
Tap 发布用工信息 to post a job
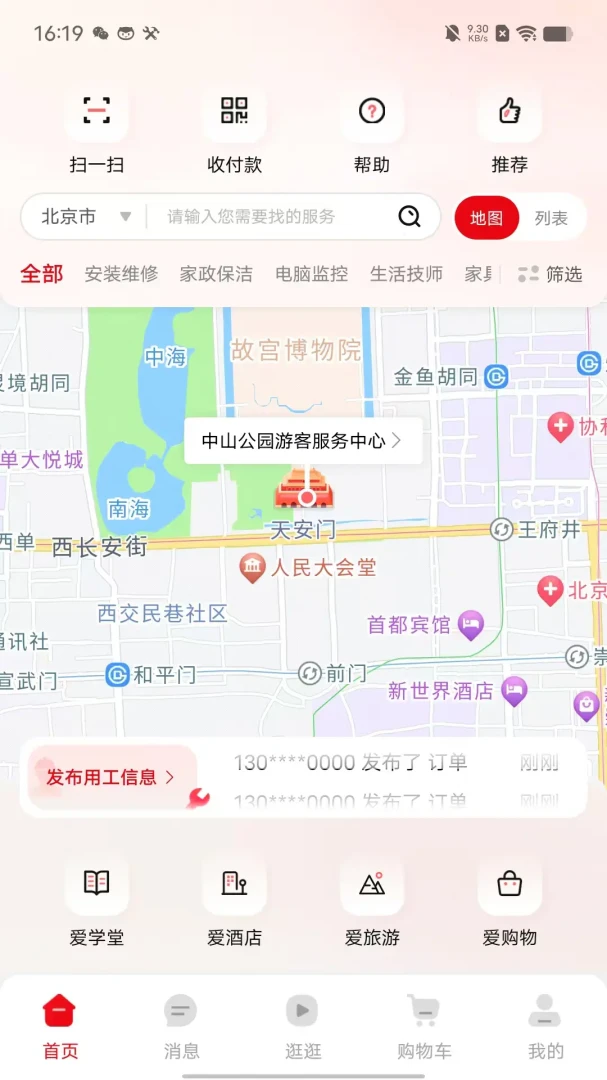112,778
